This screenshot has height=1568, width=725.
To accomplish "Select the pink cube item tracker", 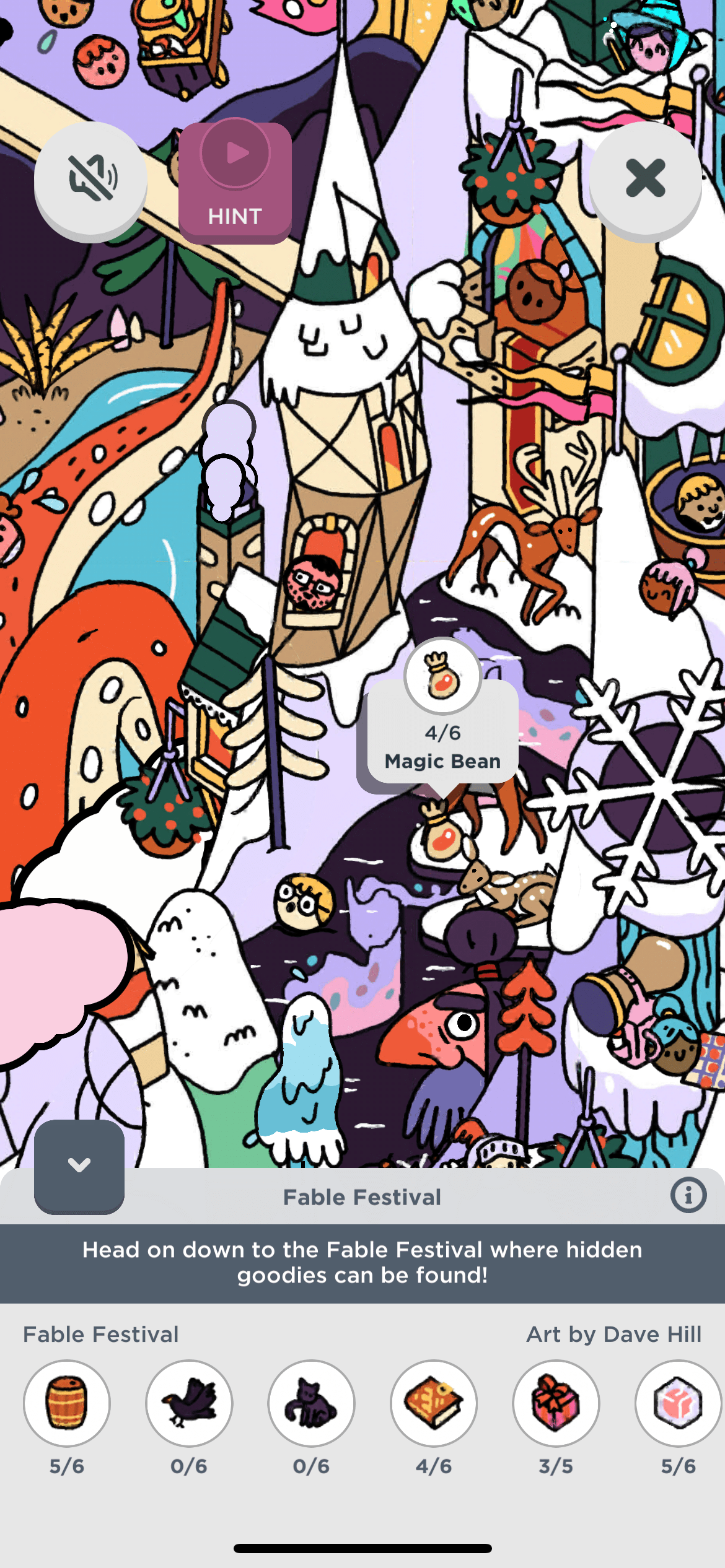I will (678, 1403).
